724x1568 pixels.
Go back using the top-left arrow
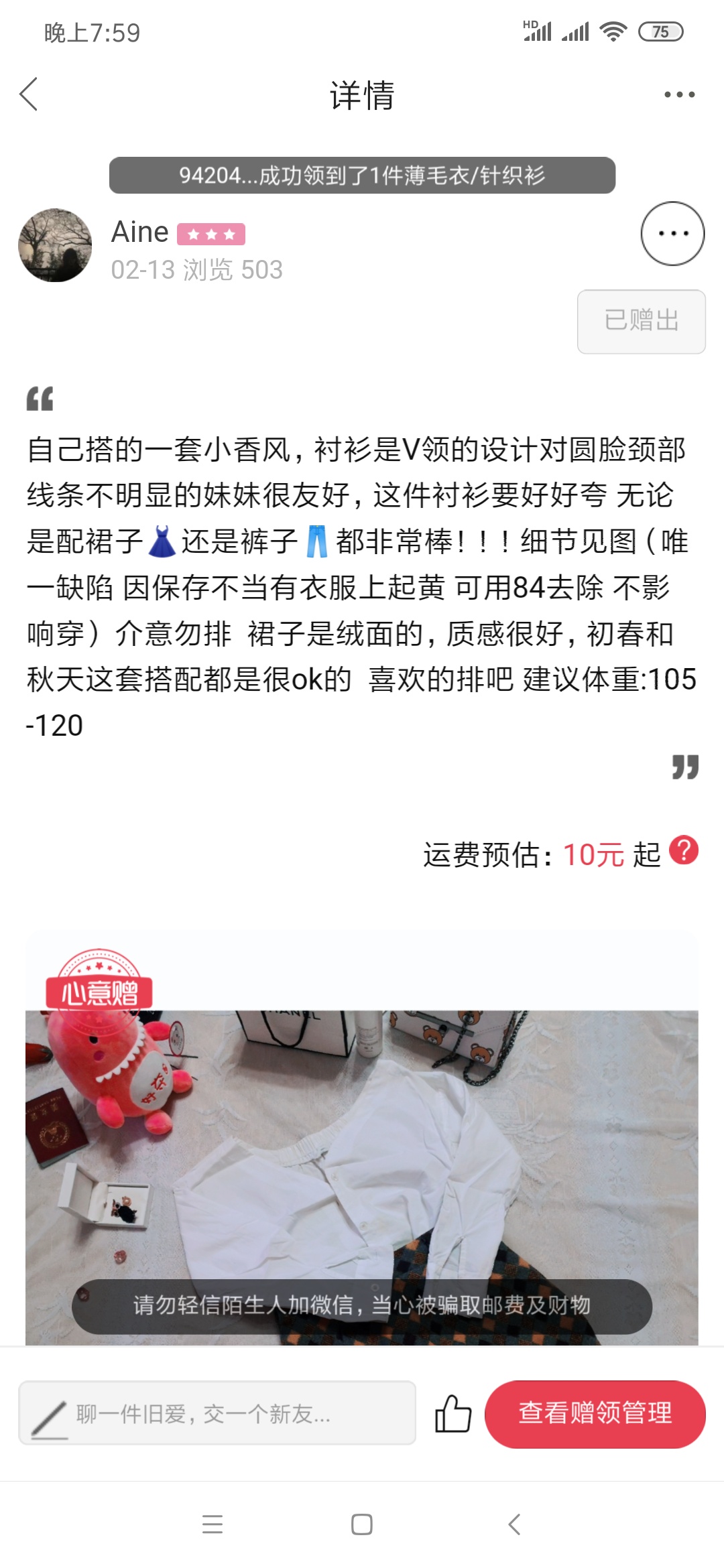pos(29,94)
